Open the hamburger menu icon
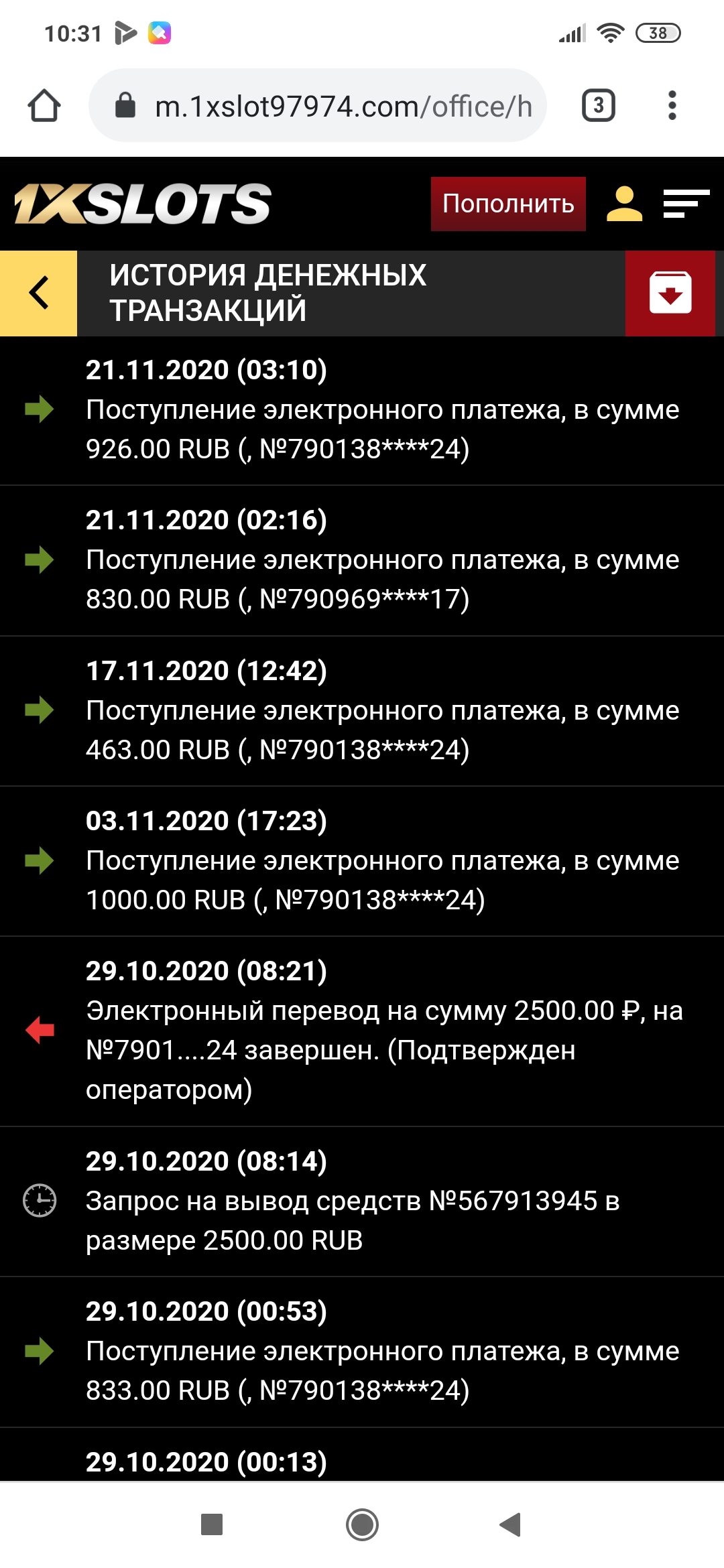This screenshot has height=1568, width=724. (x=685, y=204)
